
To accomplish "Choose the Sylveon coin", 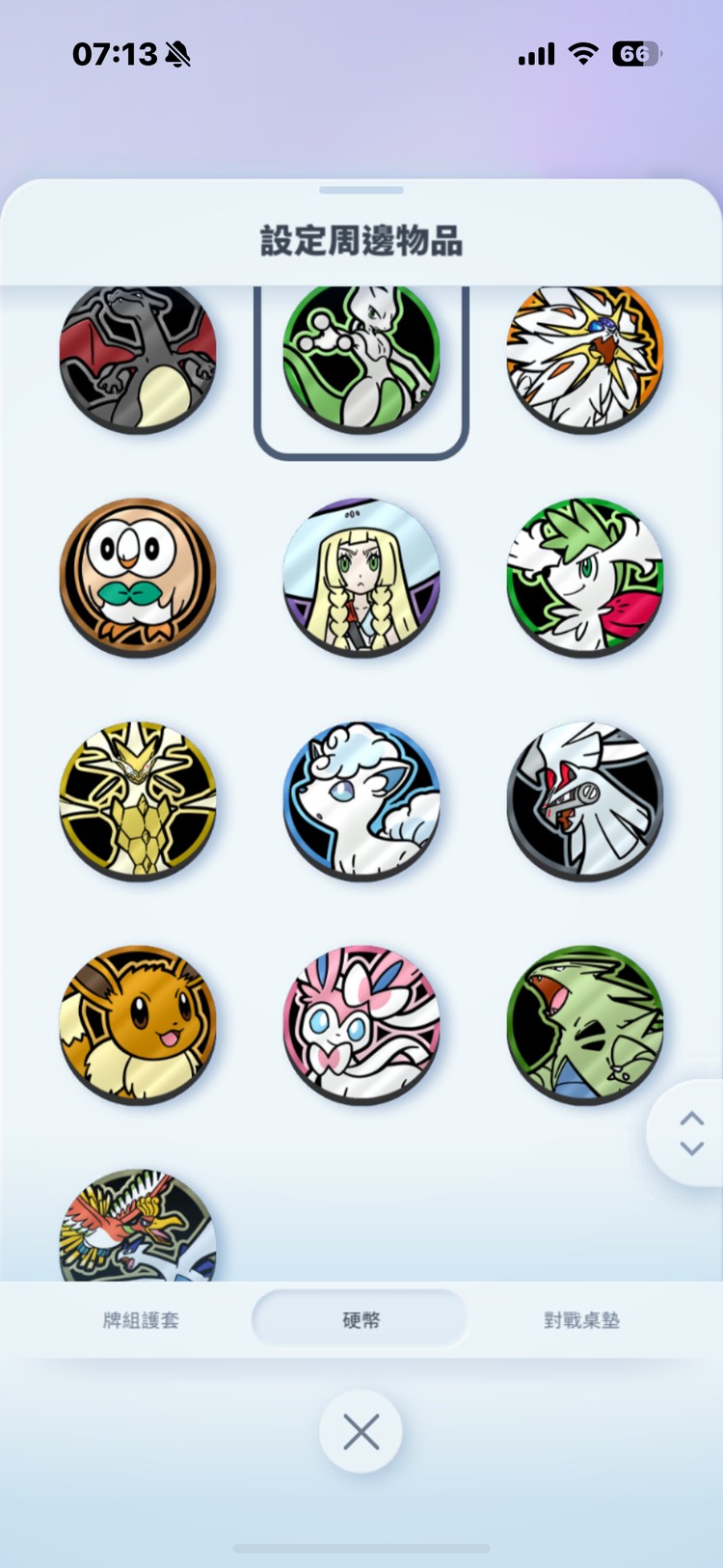I will pyautogui.click(x=361, y=1023).
